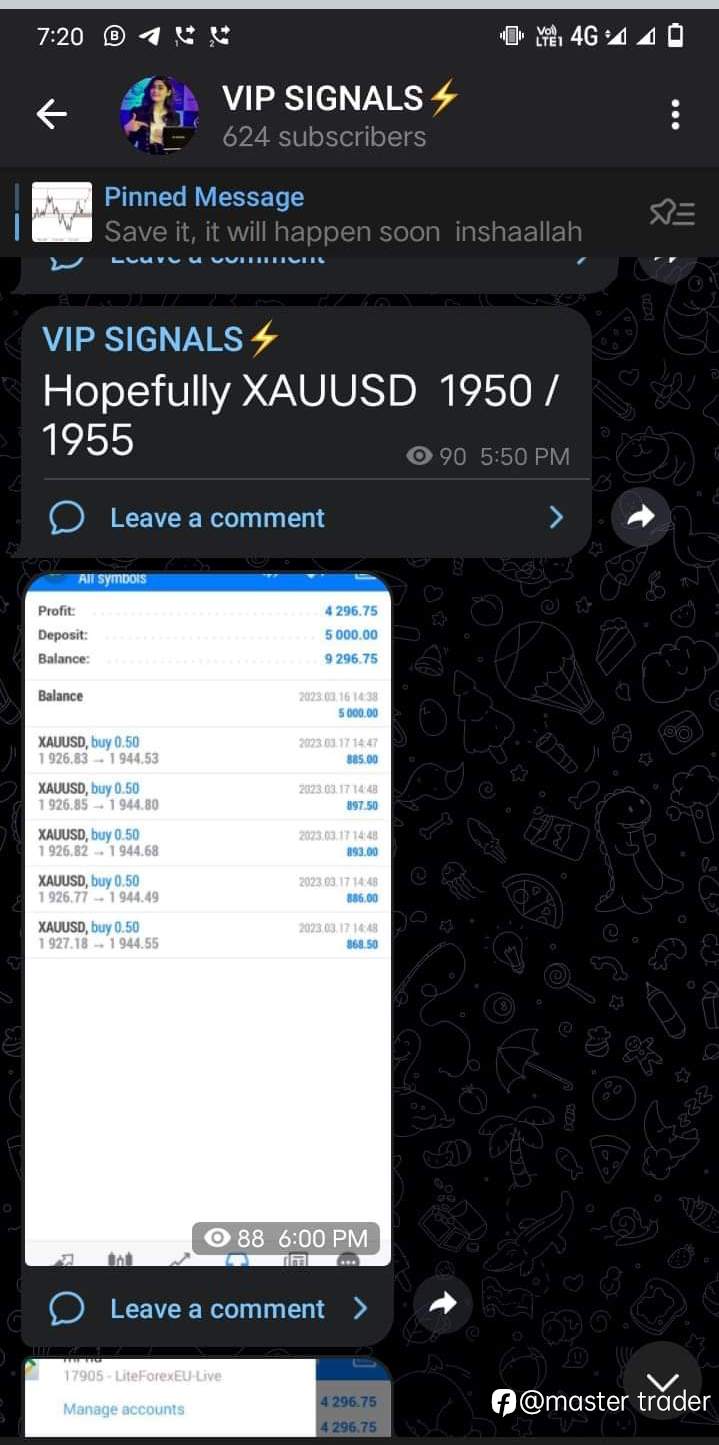The image size is (719, 1445).
Task: Open the pinned message banner
Action: (x=340, y=214)
